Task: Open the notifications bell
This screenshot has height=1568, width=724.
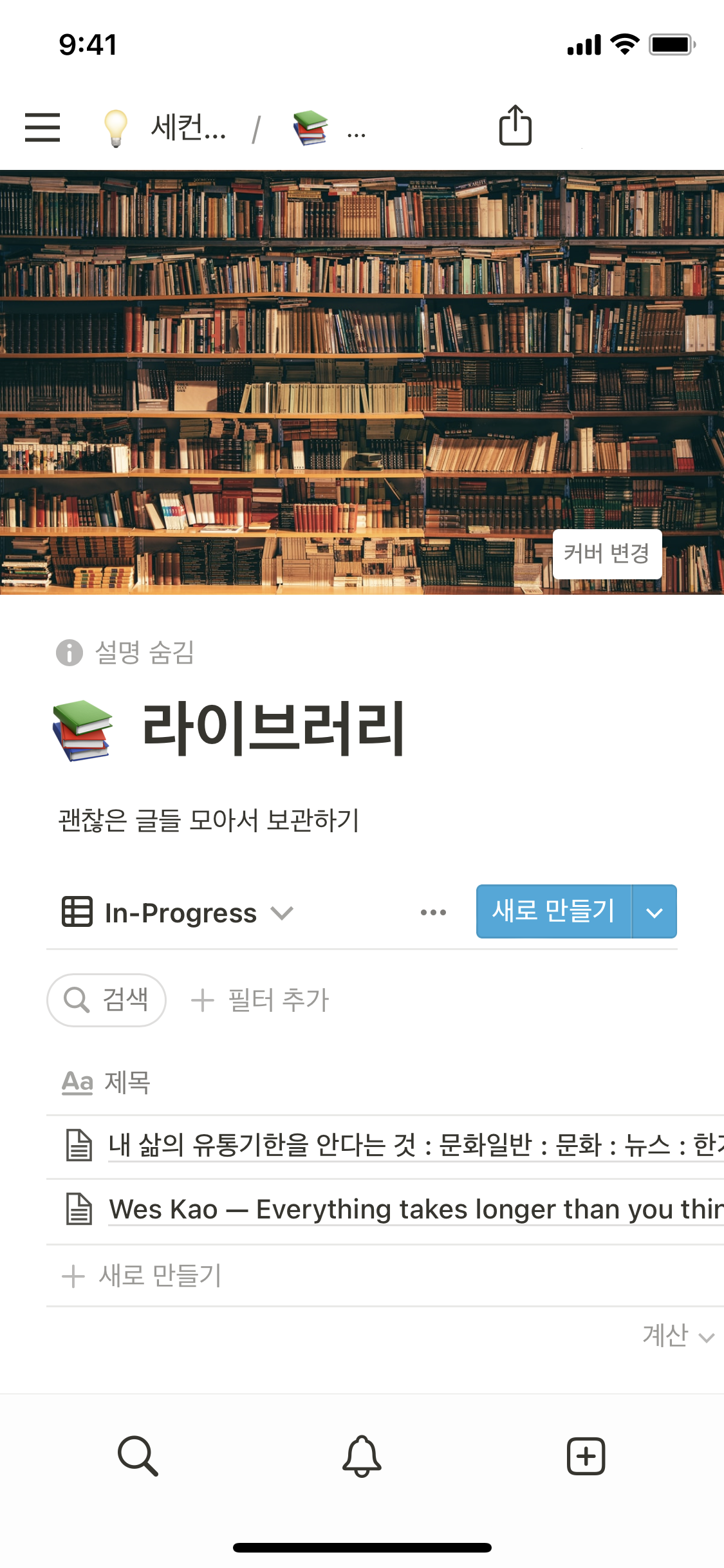Action: pos(362,1455)
